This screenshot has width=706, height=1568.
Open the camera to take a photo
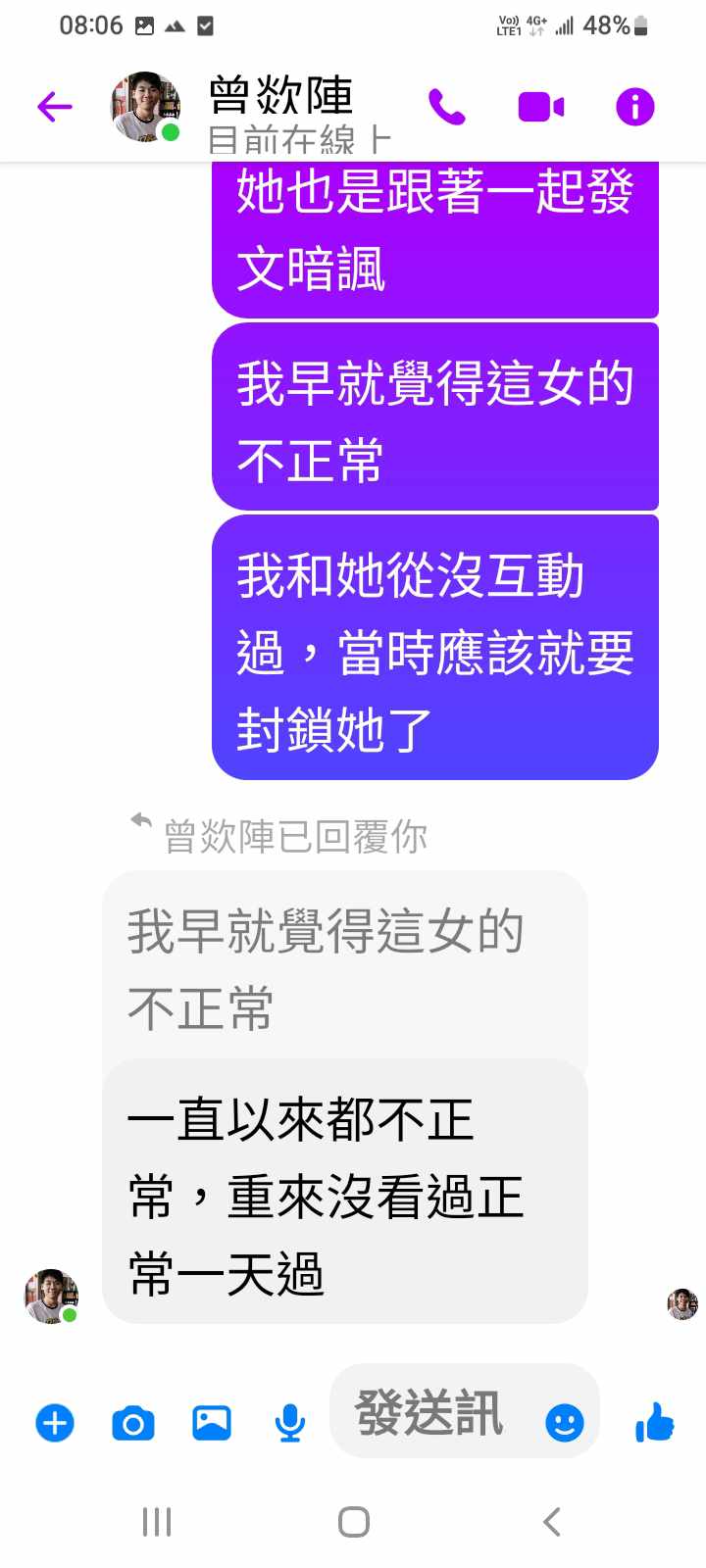tap(133, 1422)
